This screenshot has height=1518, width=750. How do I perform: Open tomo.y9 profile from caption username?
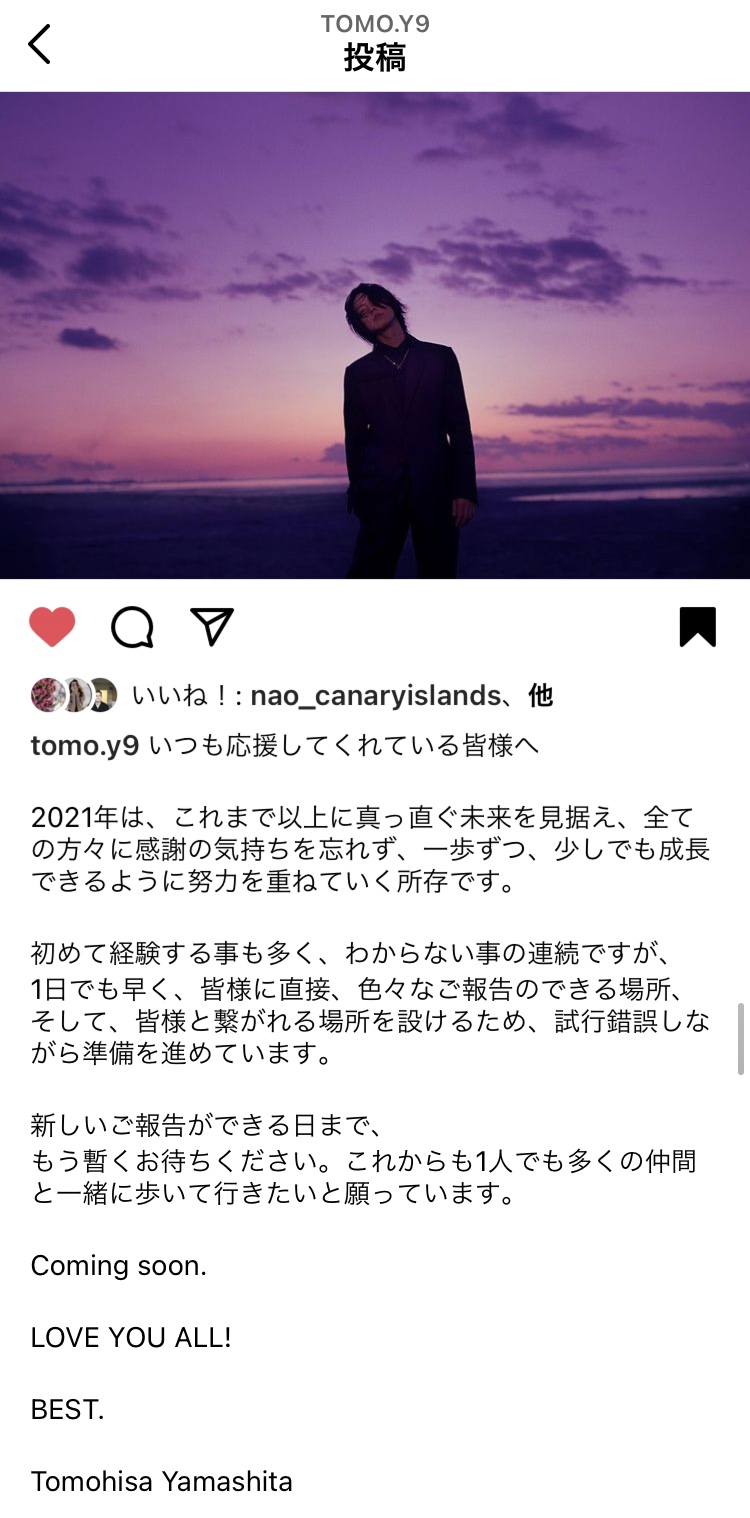pyautogui.click(x=85, y=746)
